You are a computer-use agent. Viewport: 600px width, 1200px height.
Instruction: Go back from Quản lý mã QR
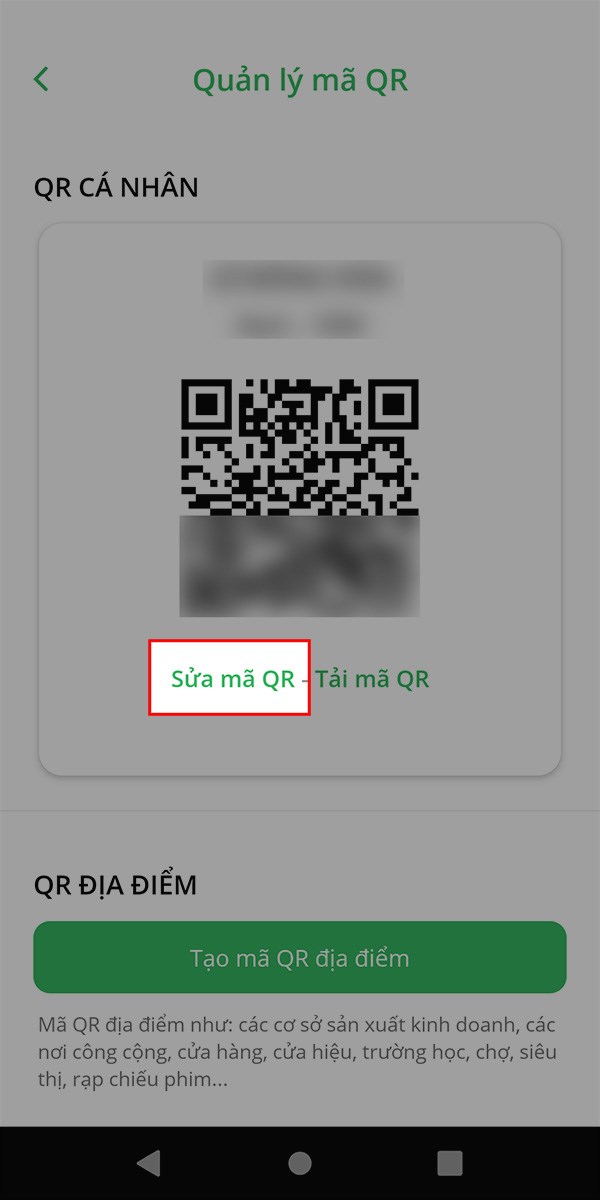pos(41,80)
